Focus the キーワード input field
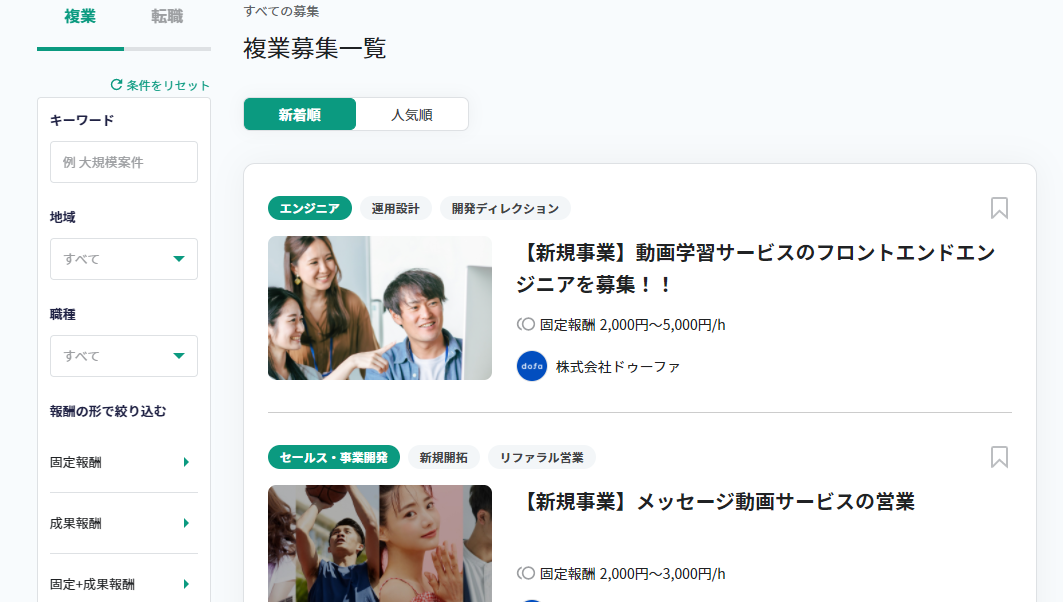The width and height of the screenshot is (1063, 602). coord(123,162)
